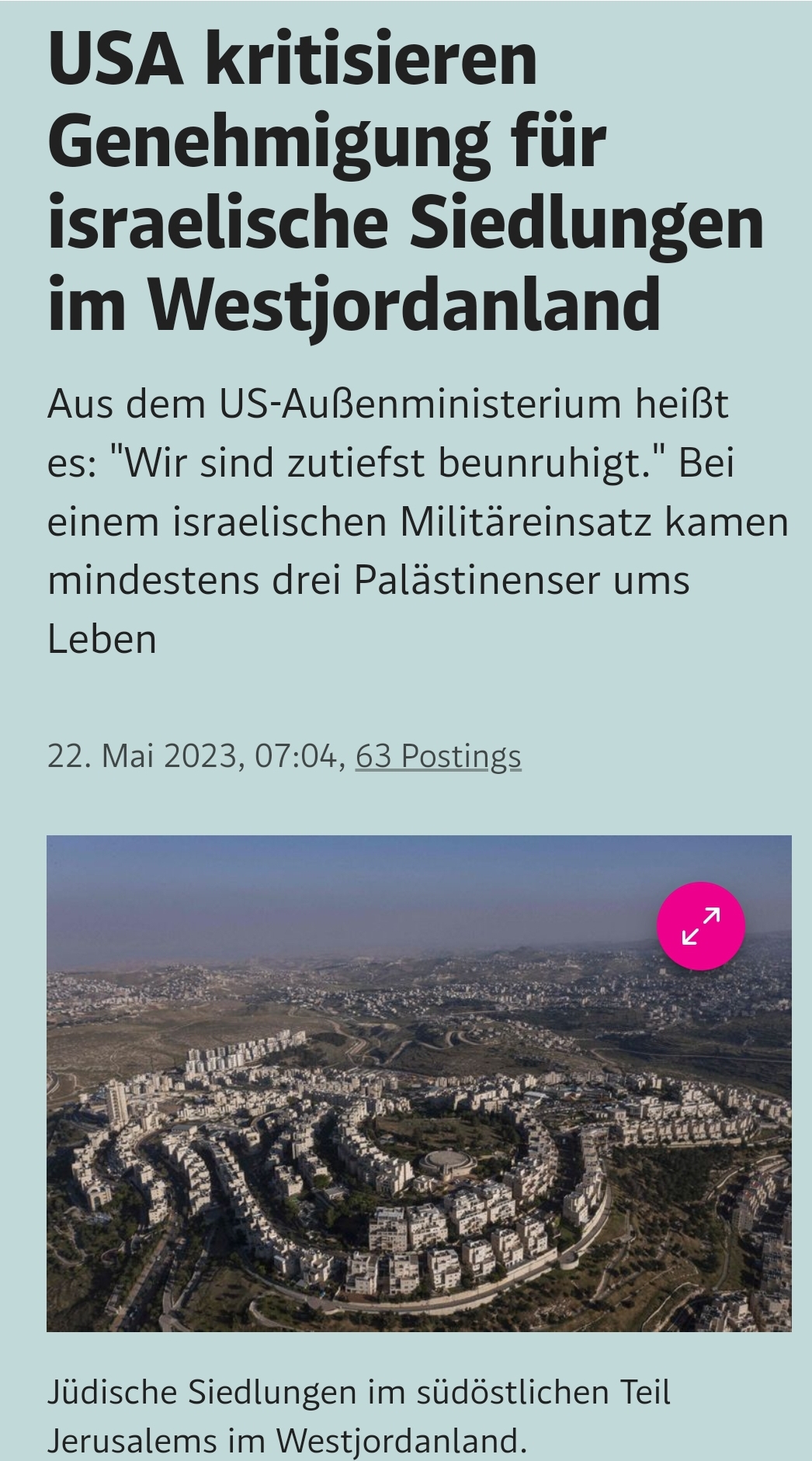812x1461 pixels.
Task: Open the 63 Postings comments link
Action: point(438,755)
